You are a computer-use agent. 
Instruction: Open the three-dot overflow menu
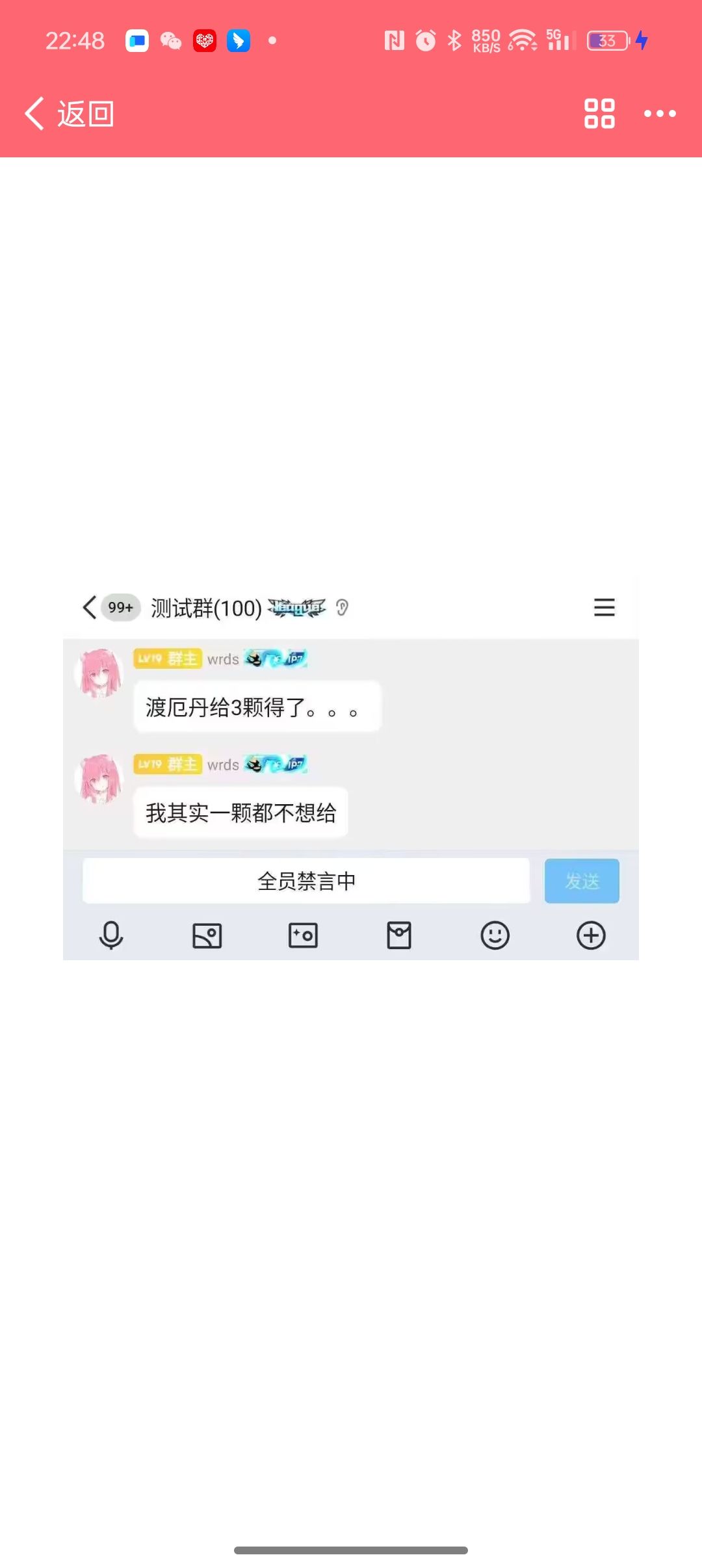tap(659, 114)
